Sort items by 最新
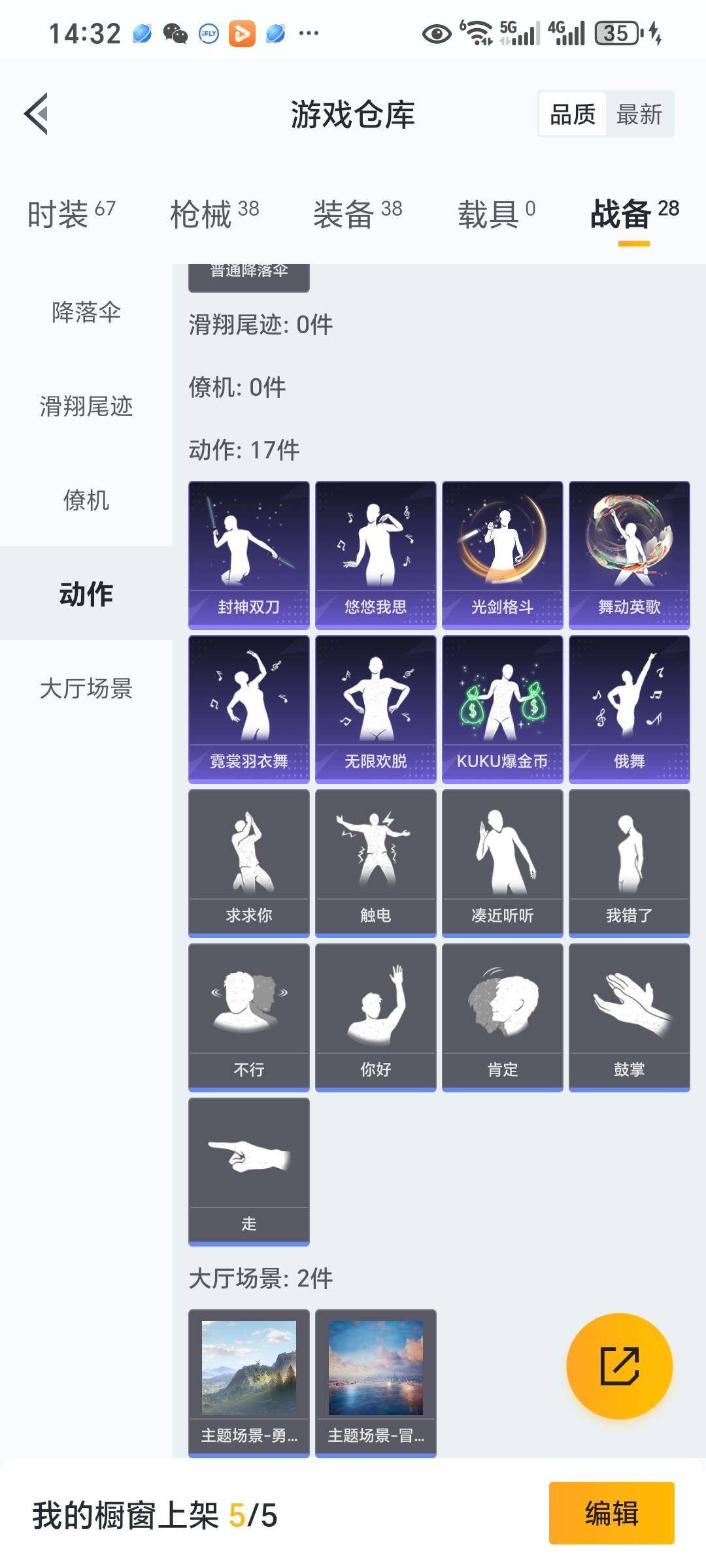 639,114
